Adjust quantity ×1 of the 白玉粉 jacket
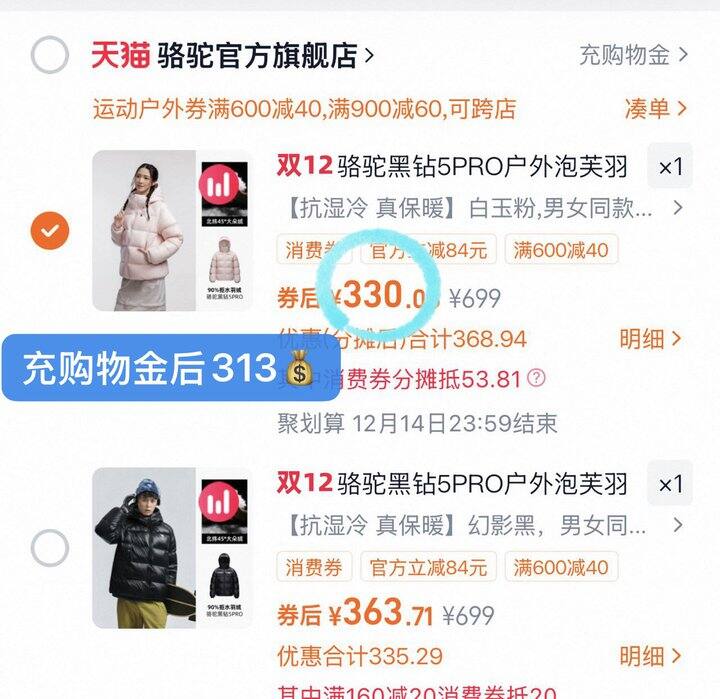This screenshot has width=720, height=699. (x=669, y=167)
